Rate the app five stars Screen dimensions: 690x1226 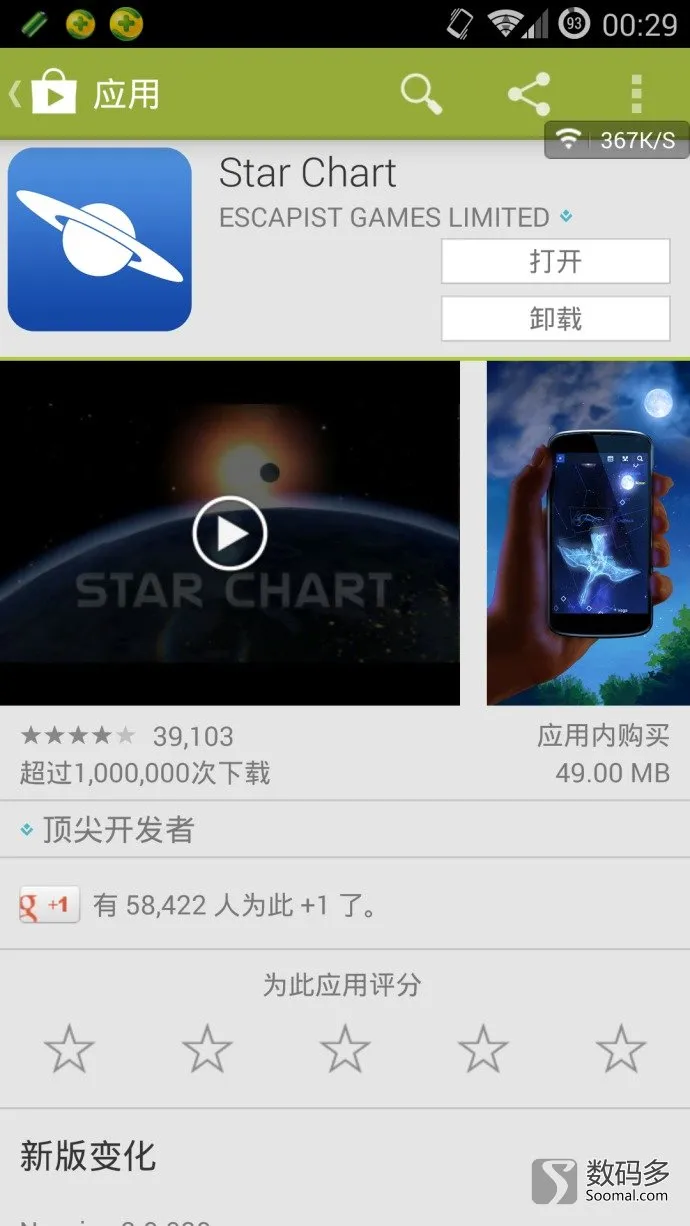(621, 1048)
